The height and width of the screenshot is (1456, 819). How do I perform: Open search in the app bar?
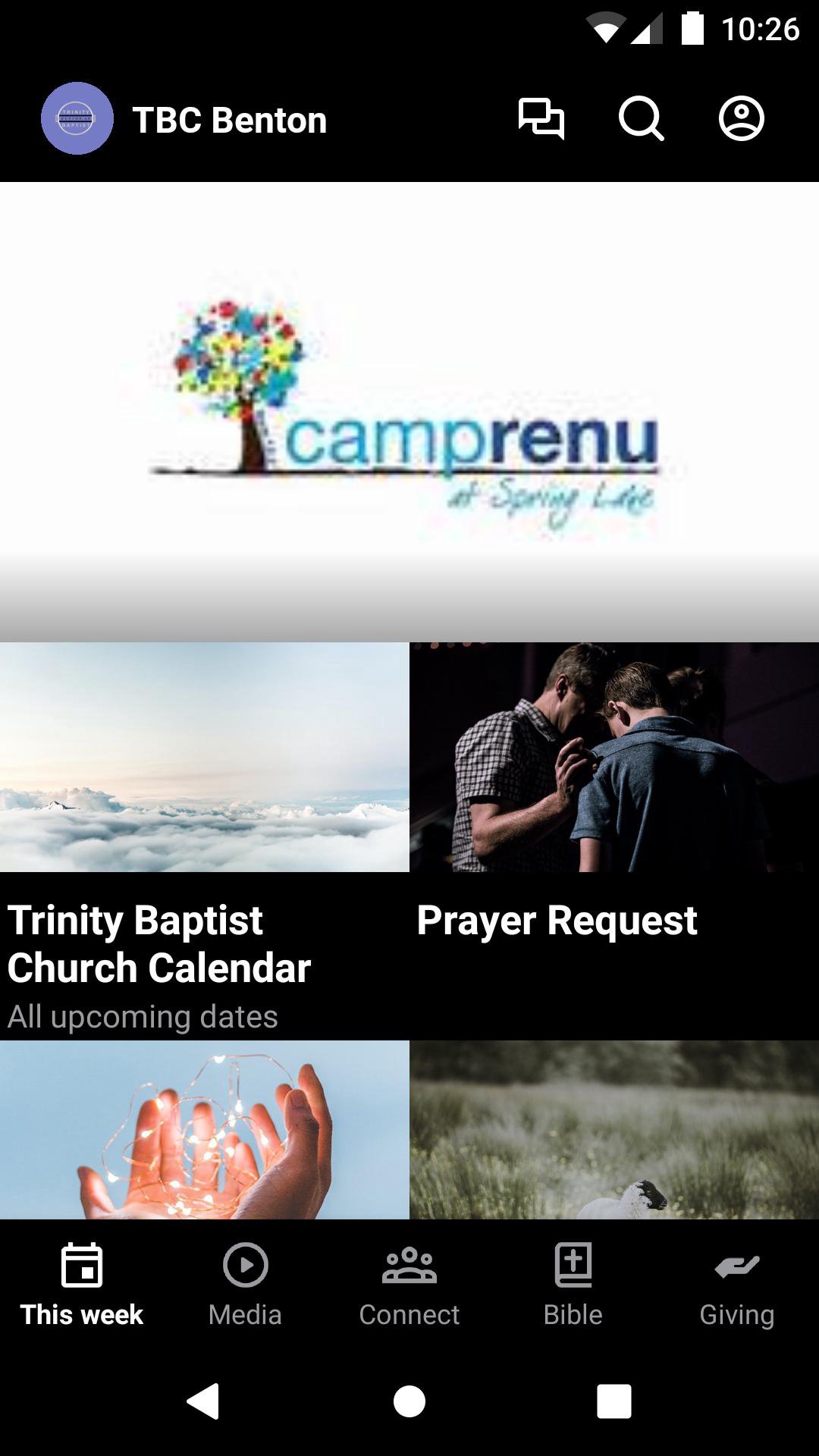click(641, 119)
